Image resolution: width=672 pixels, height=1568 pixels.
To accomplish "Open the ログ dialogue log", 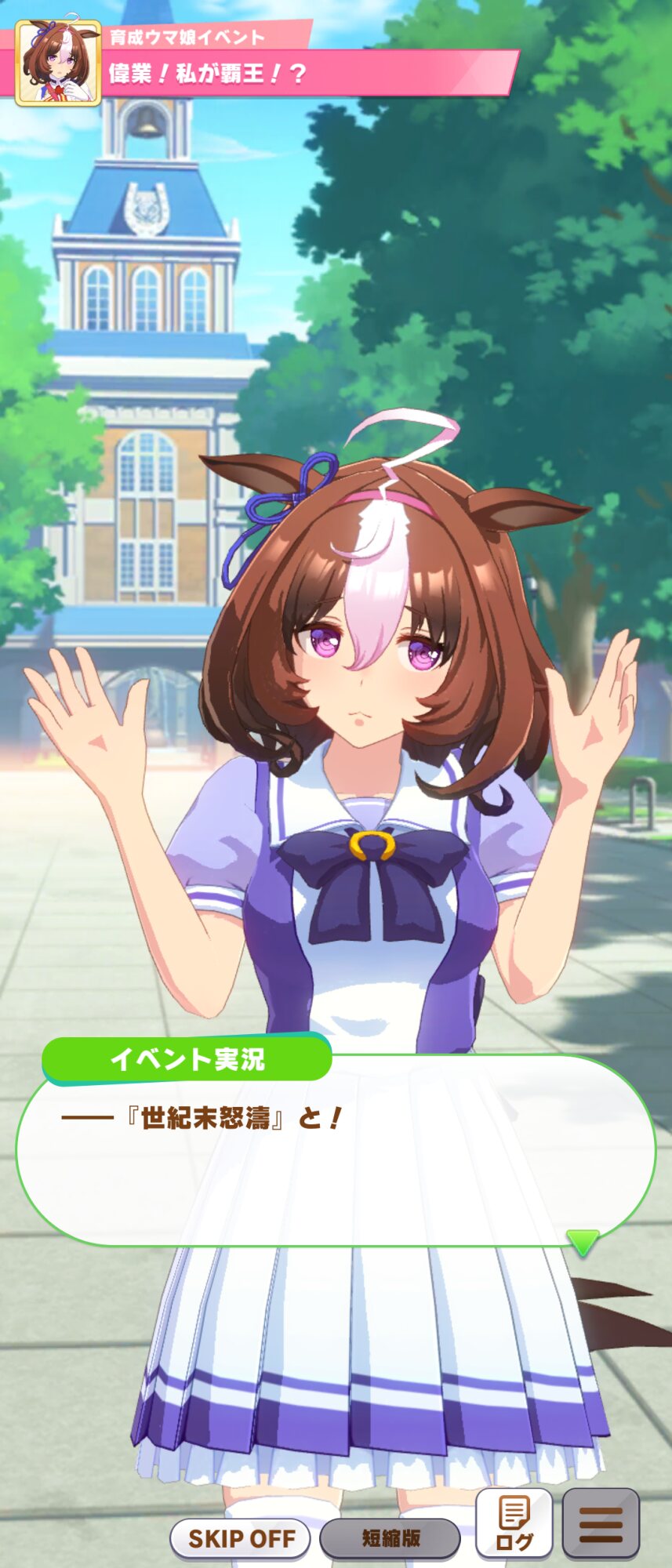I will (514, 1523).
